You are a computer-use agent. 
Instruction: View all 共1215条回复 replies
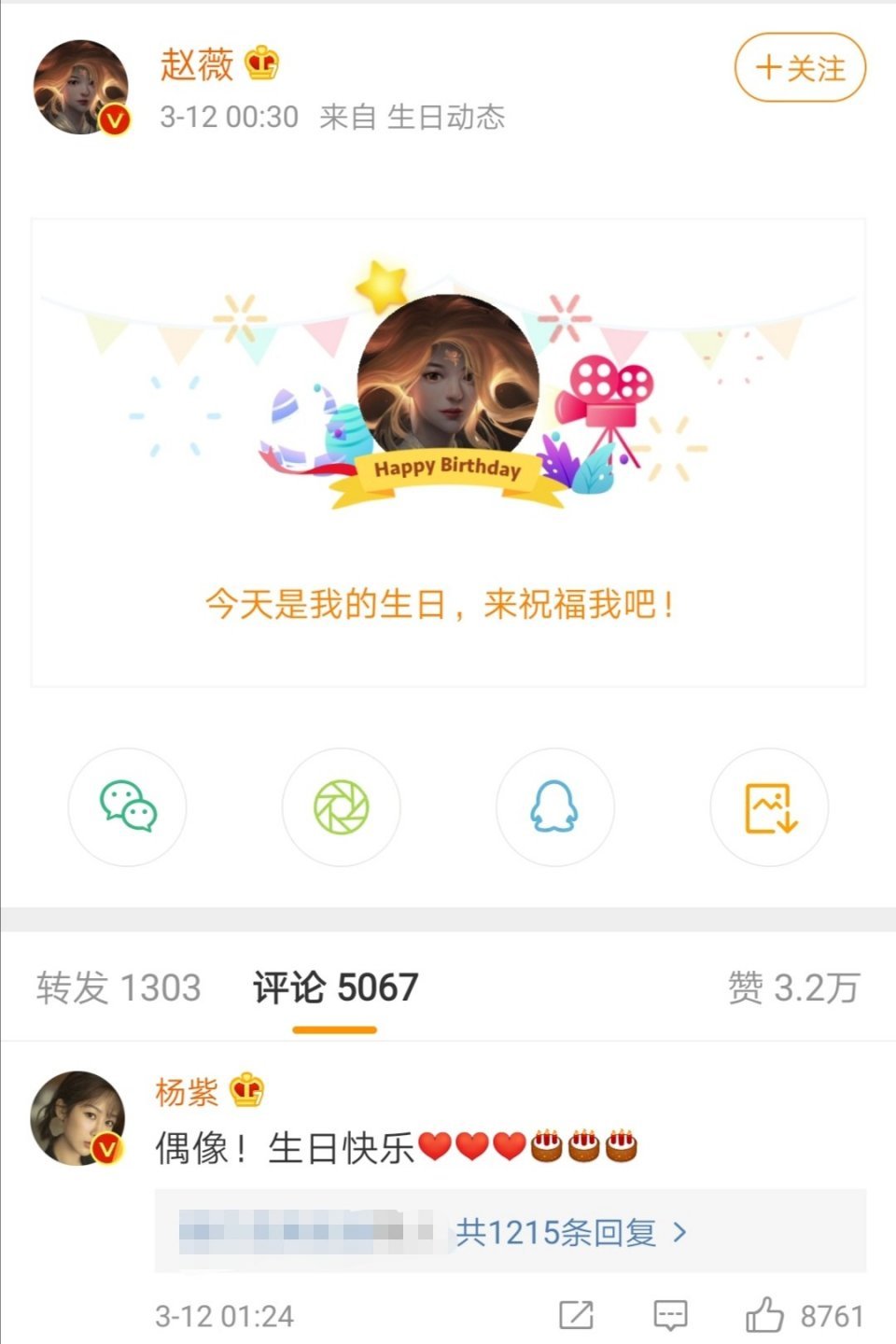point(569,1233)
